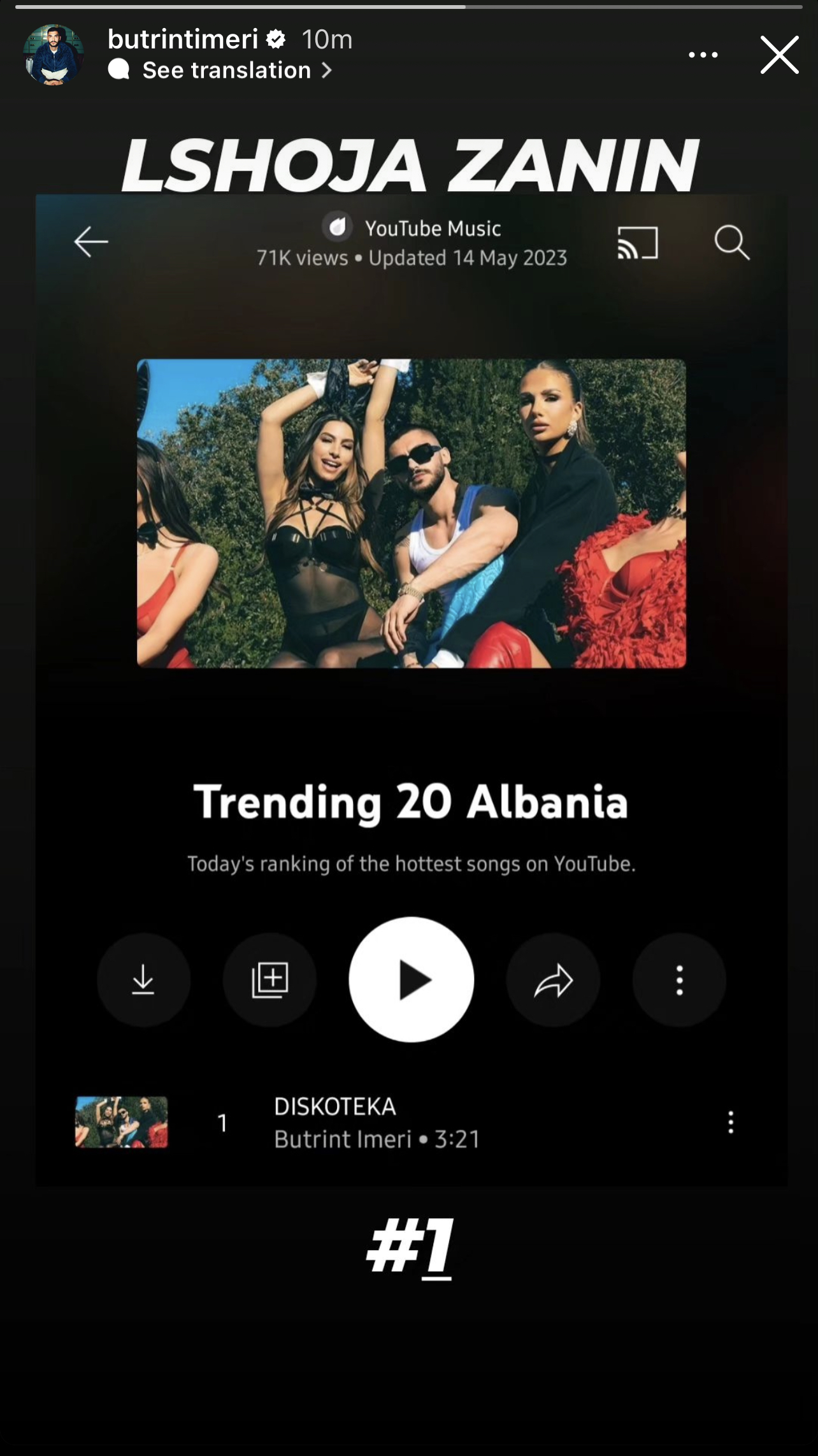
Task: Close the story viewer
Action: (779, 55)
